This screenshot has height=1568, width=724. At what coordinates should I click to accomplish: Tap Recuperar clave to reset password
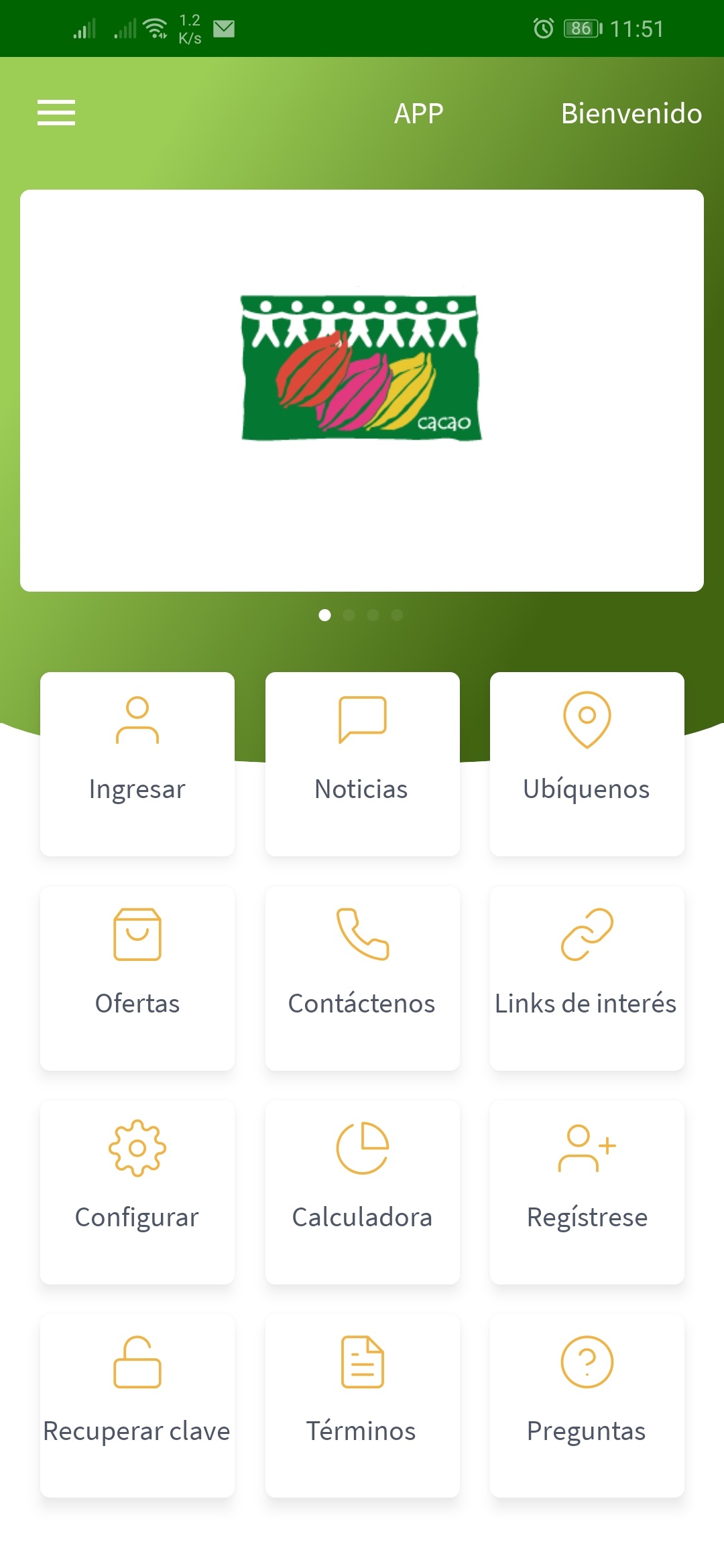pyautogui.click(x=137, y=1405)
